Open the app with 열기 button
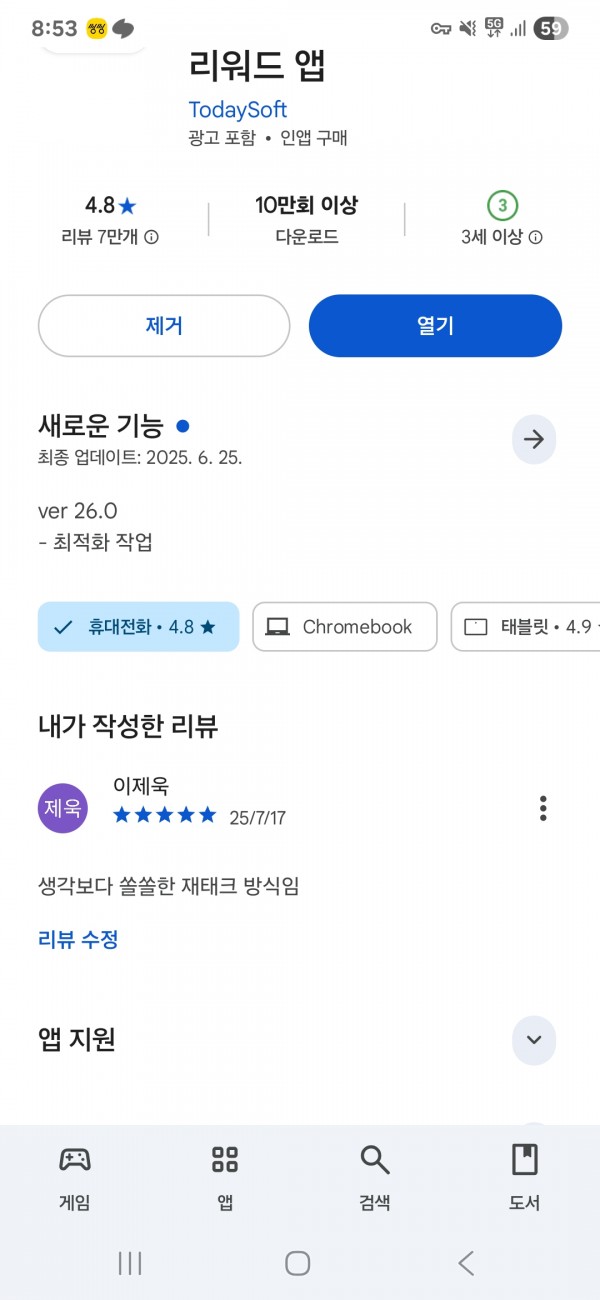600x1300 pixels. pos(435,326)
